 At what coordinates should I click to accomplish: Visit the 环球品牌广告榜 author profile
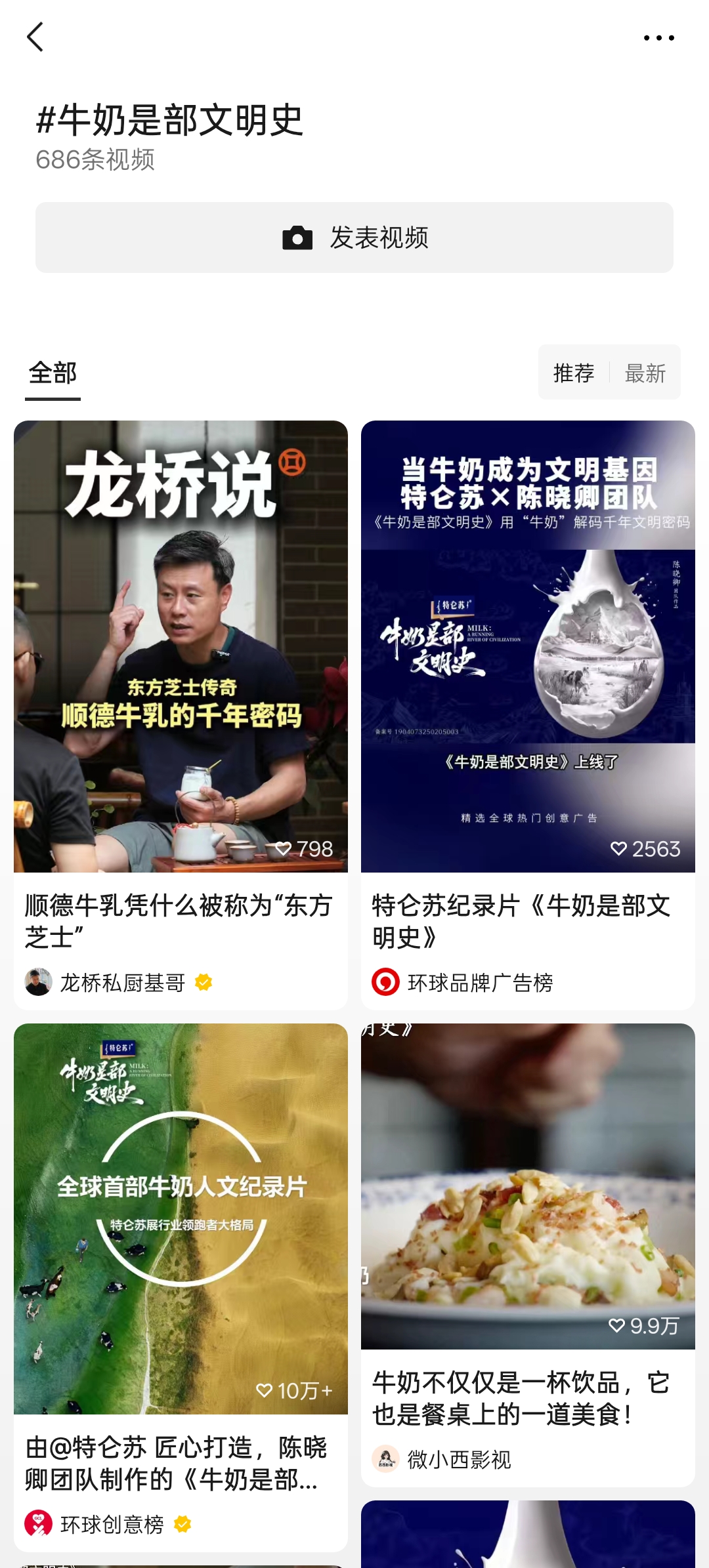click(479, 983)
